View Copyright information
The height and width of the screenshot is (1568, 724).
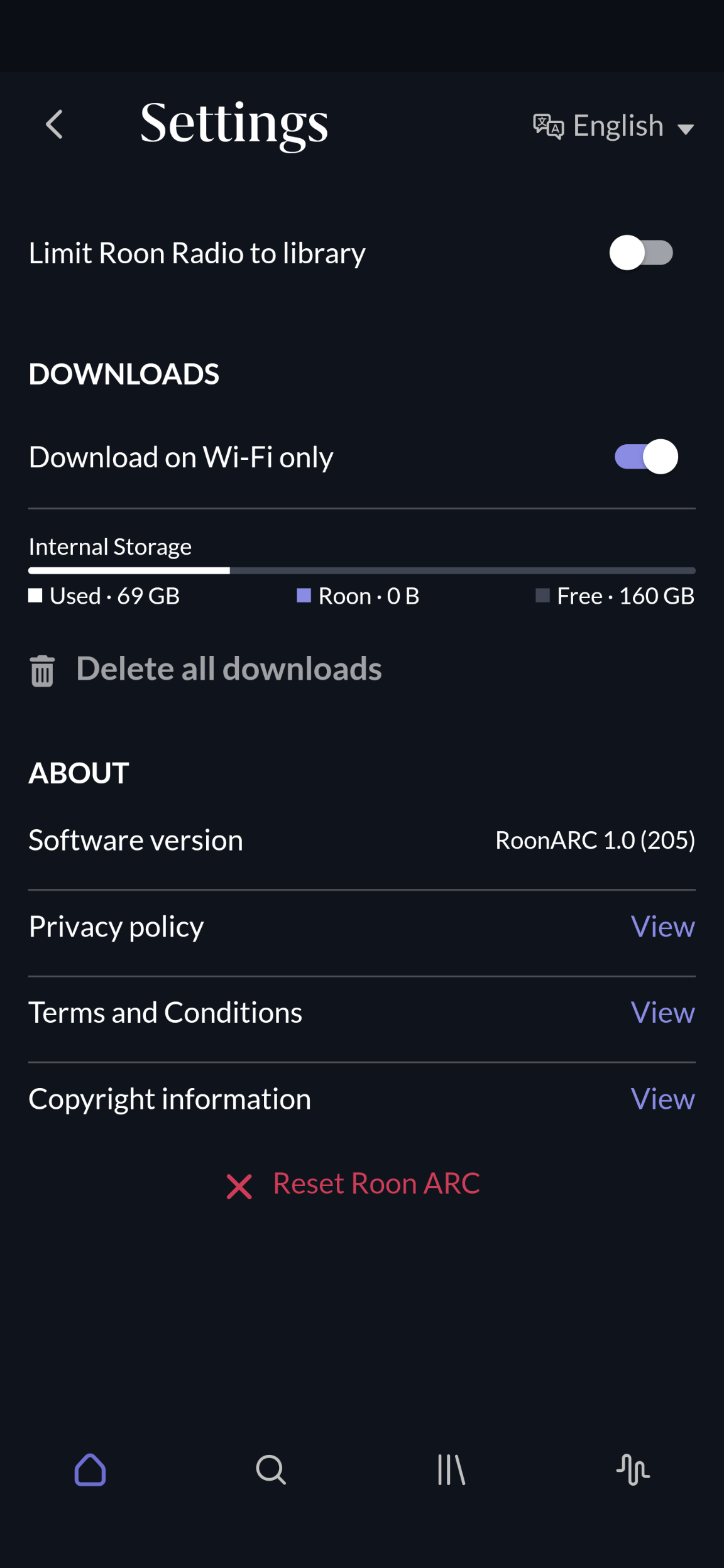(662, 1099)
